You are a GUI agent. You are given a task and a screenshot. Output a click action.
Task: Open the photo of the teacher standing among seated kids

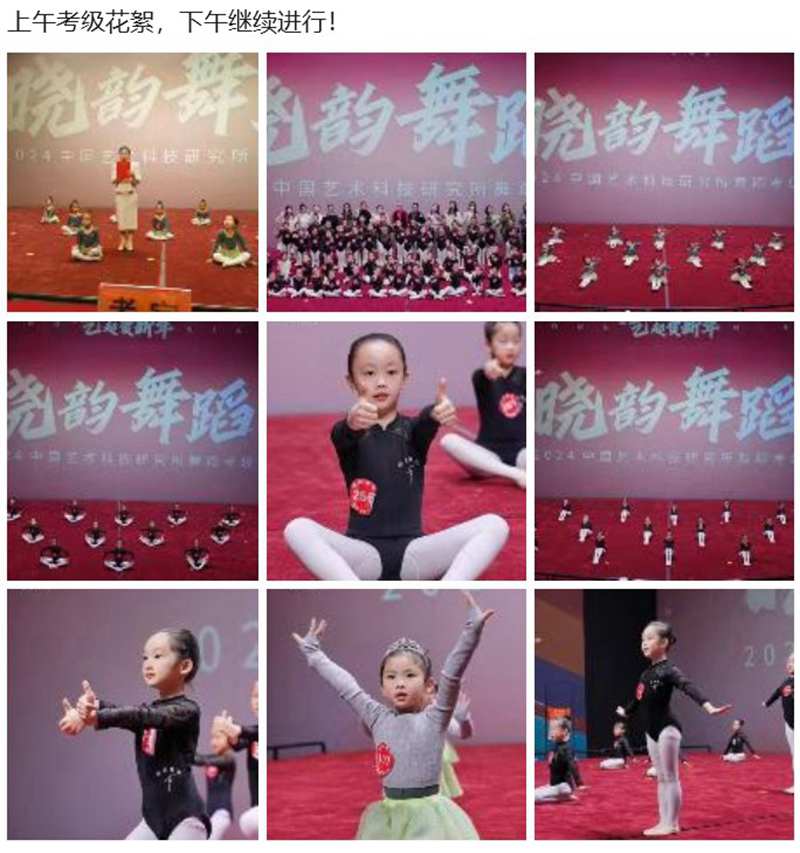[x=132, y=182]
